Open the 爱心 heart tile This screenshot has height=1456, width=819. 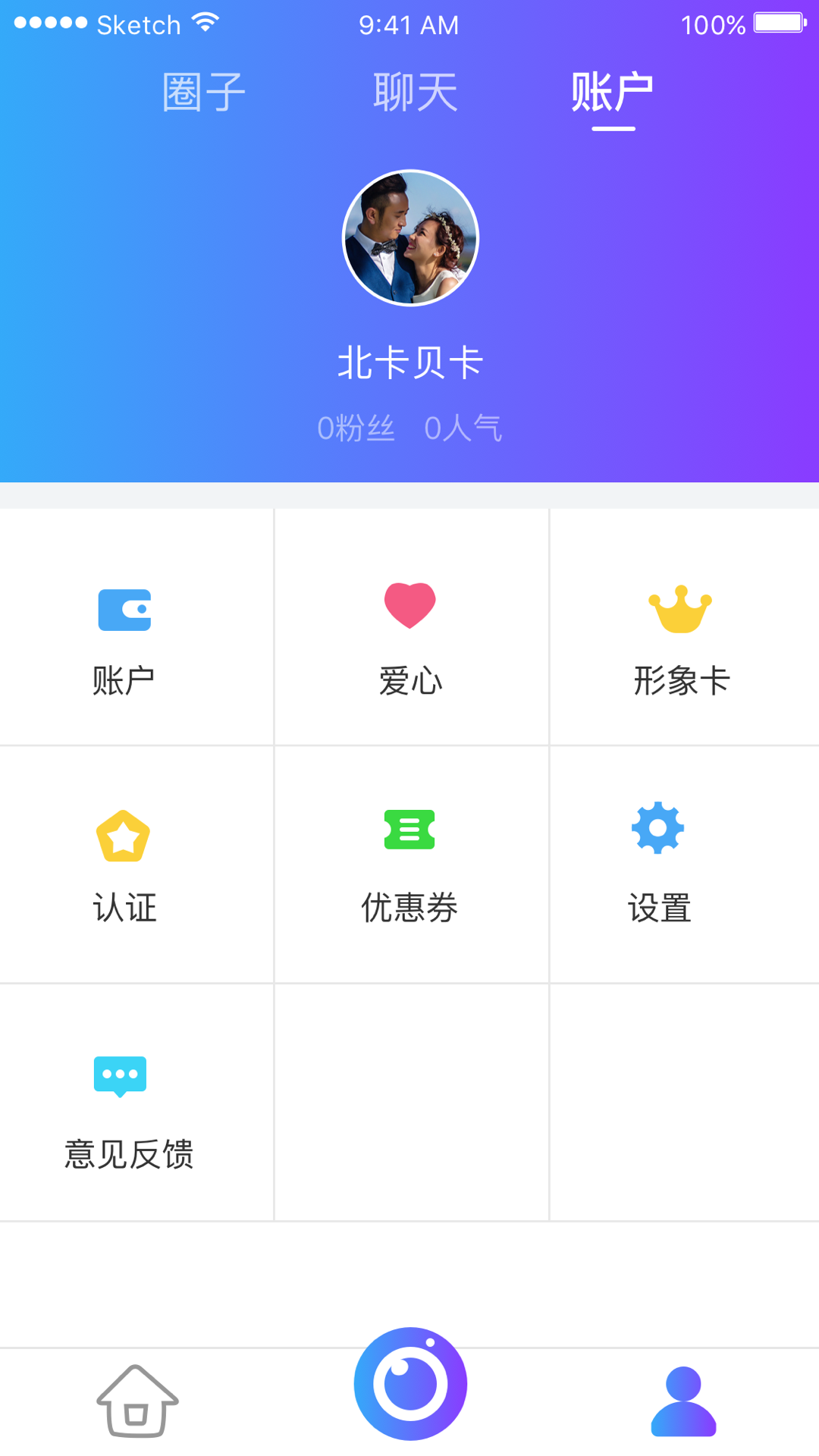(x=410, y=635)
